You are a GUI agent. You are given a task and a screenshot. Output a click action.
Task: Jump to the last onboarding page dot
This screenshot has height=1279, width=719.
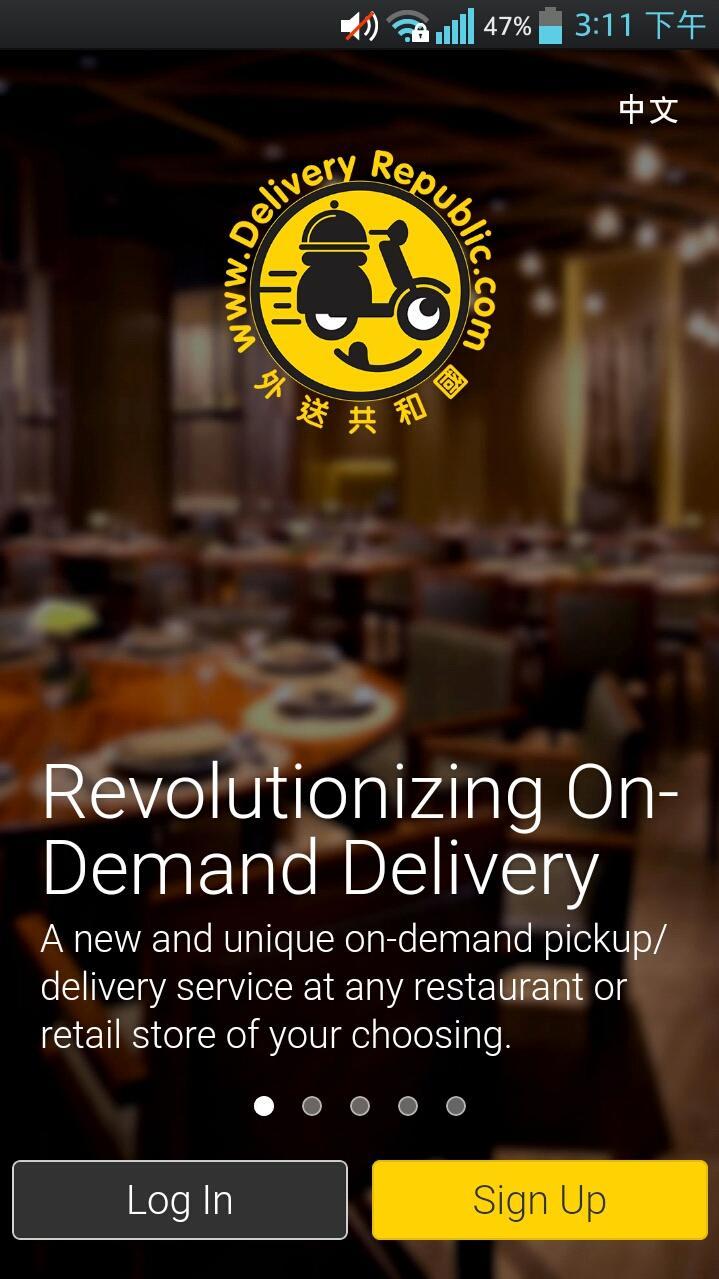pyautogui.click(x=456, y=1106)
